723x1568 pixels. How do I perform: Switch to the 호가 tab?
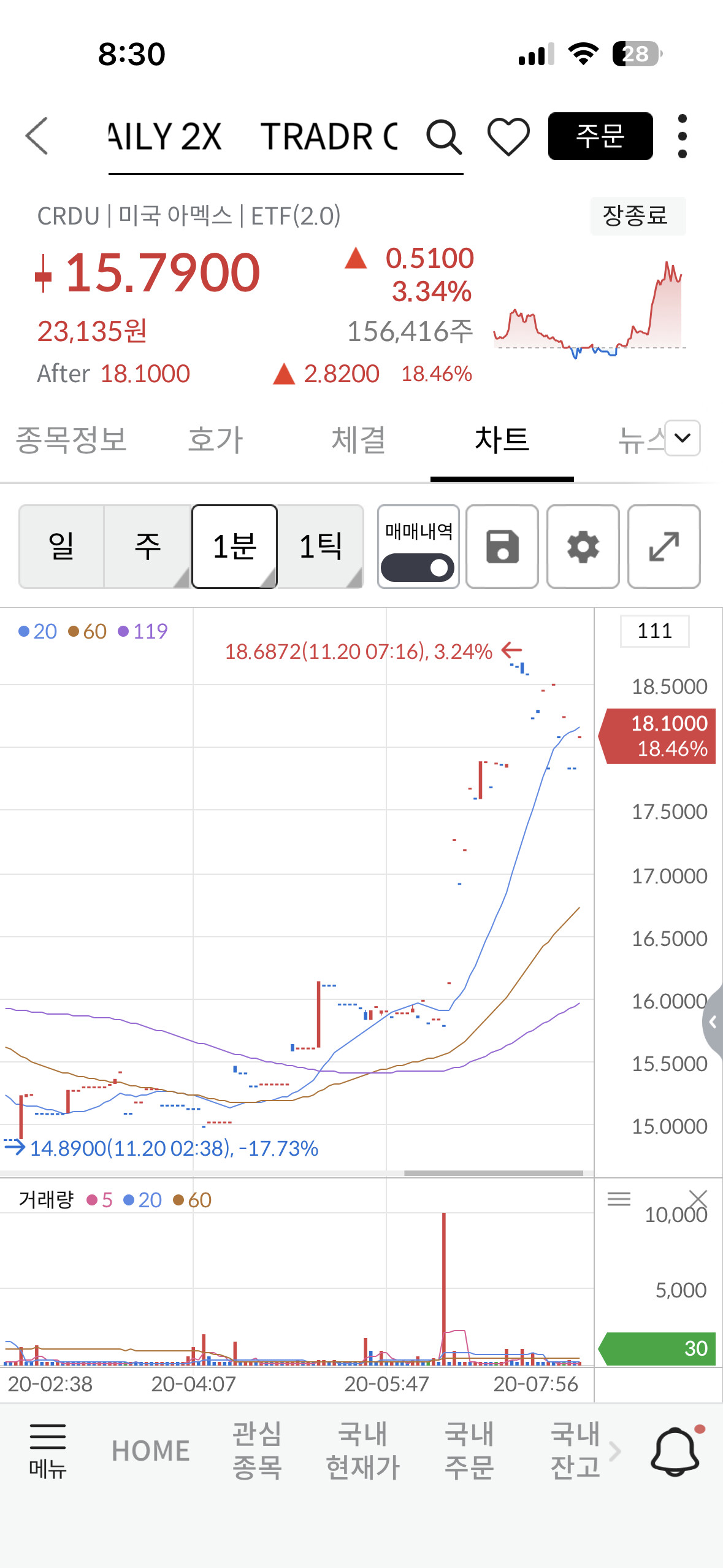[215, 440]
